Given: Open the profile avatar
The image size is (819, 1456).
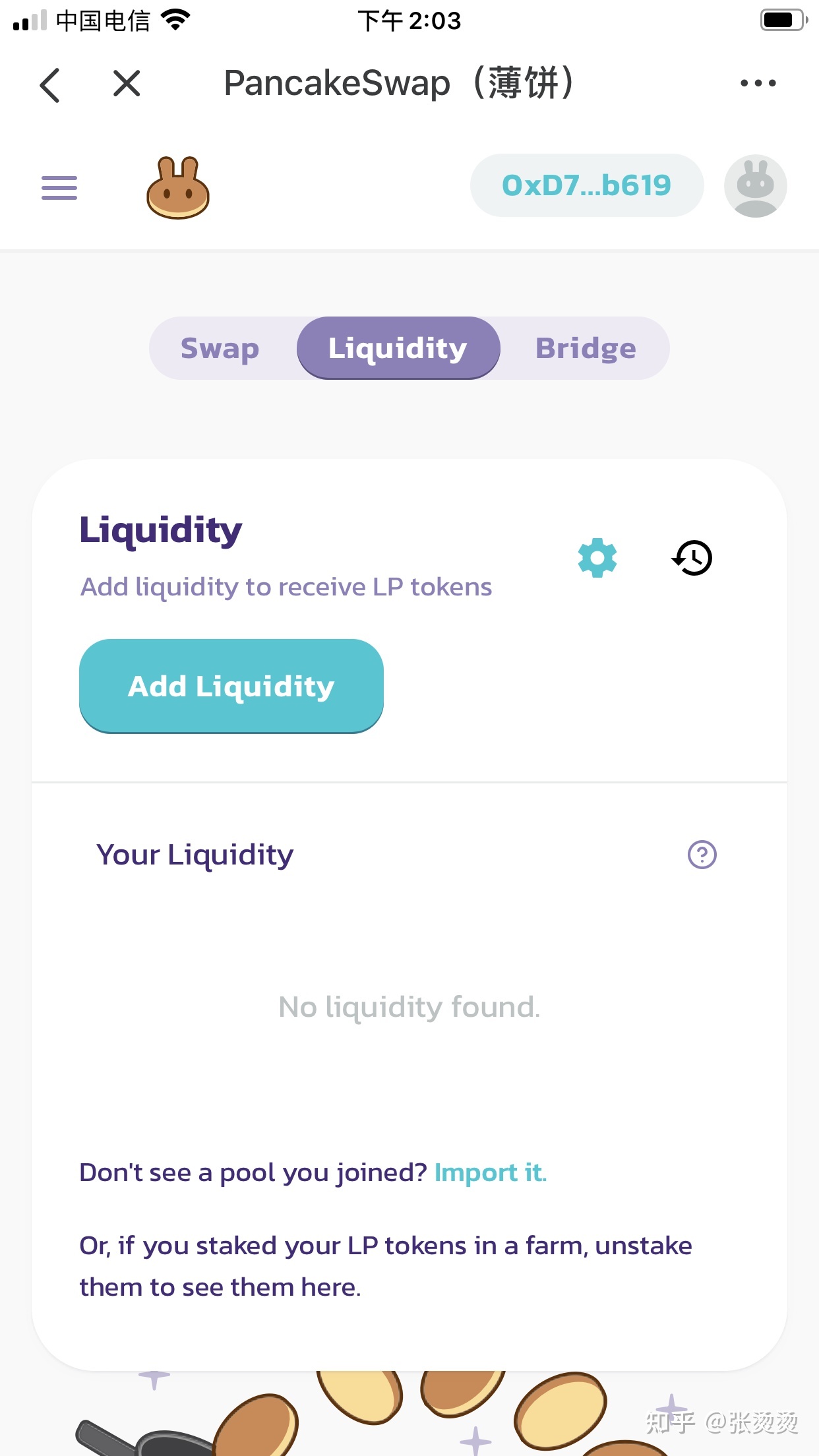Looking at the screenshot, I should 755,186.
